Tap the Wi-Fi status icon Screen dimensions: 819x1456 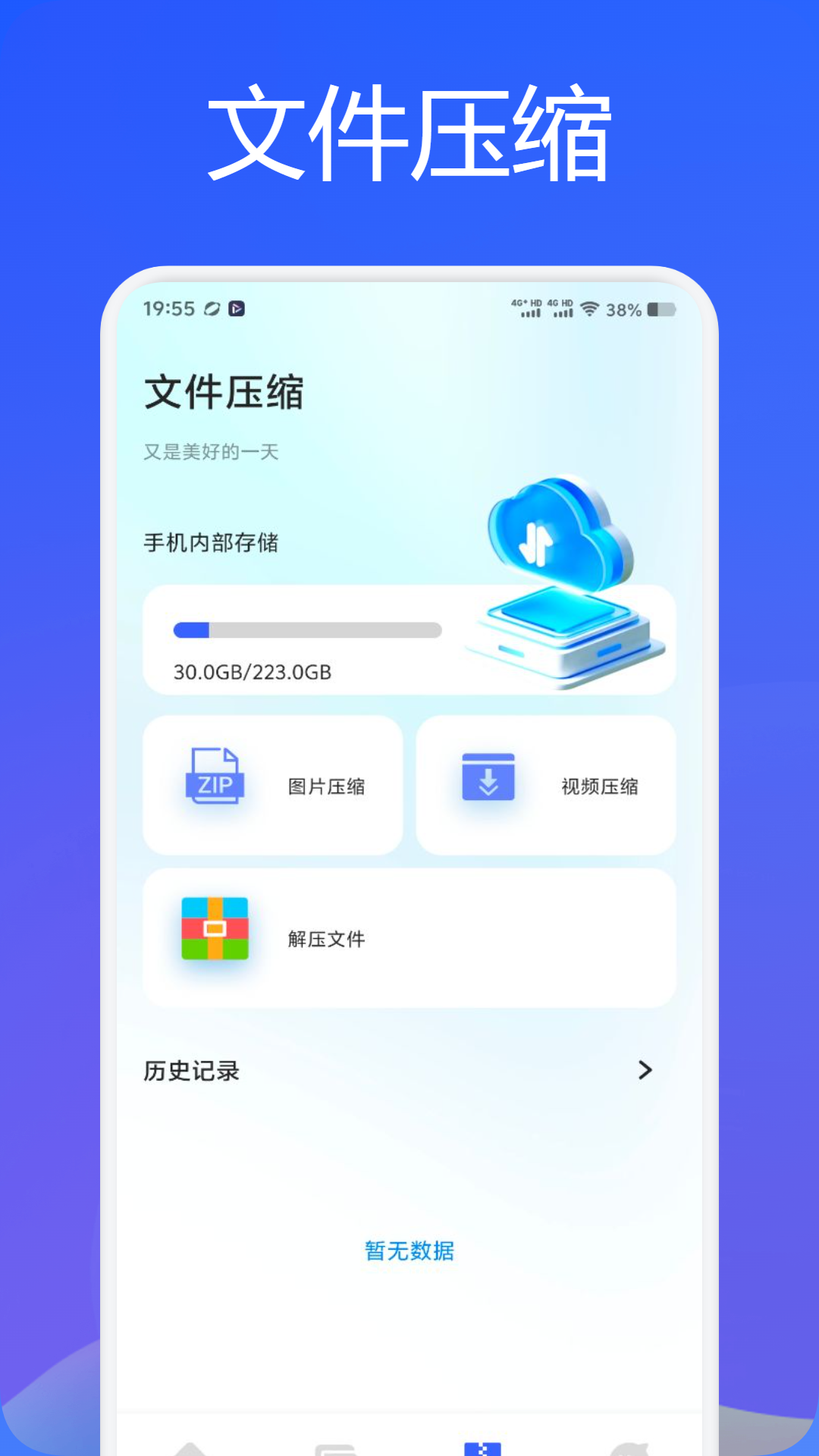click(x=590, y=309)
